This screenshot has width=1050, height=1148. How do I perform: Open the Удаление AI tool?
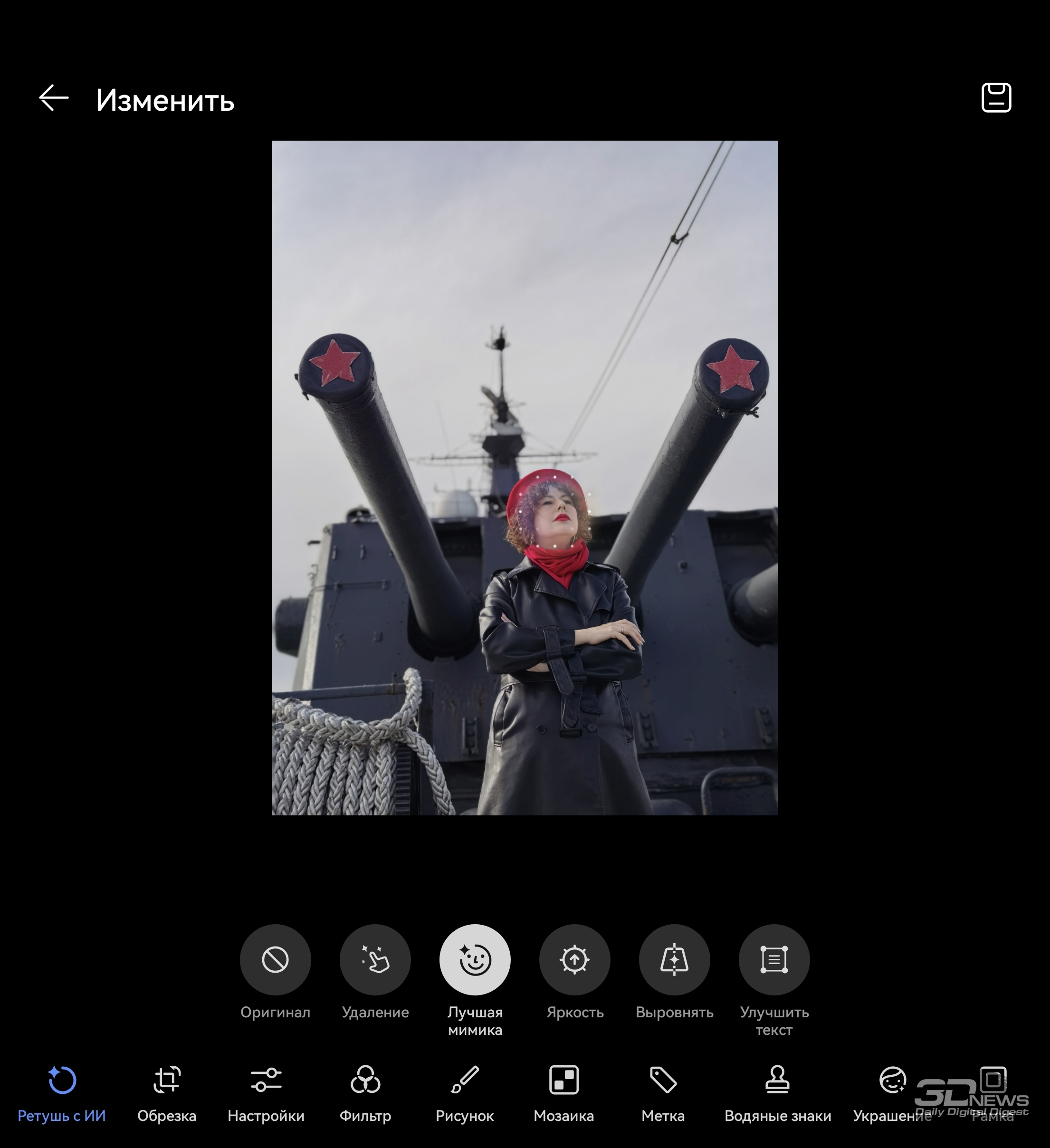pos(375,959)
